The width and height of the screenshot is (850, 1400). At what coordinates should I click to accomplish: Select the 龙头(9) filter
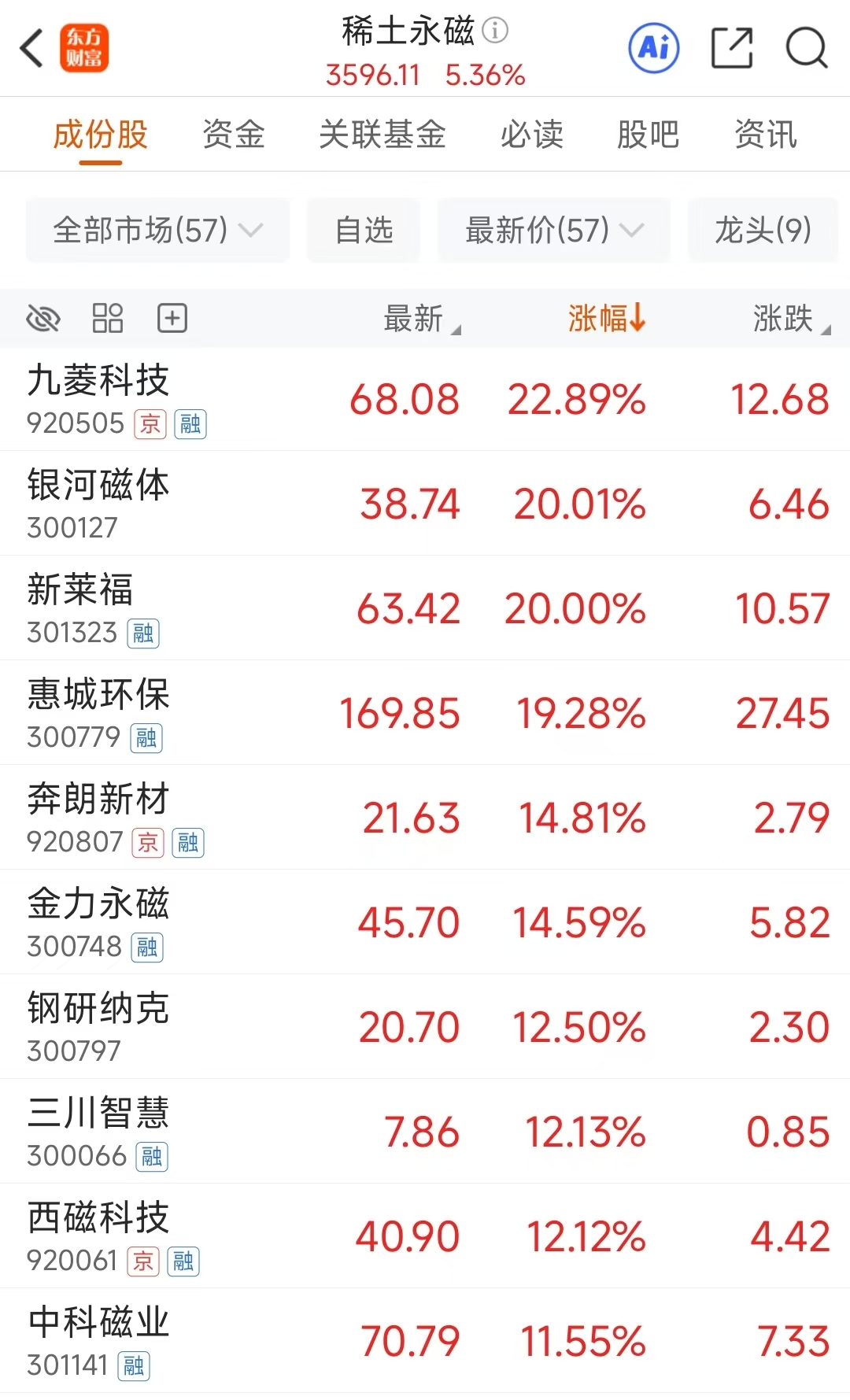(x=762, y=230)
